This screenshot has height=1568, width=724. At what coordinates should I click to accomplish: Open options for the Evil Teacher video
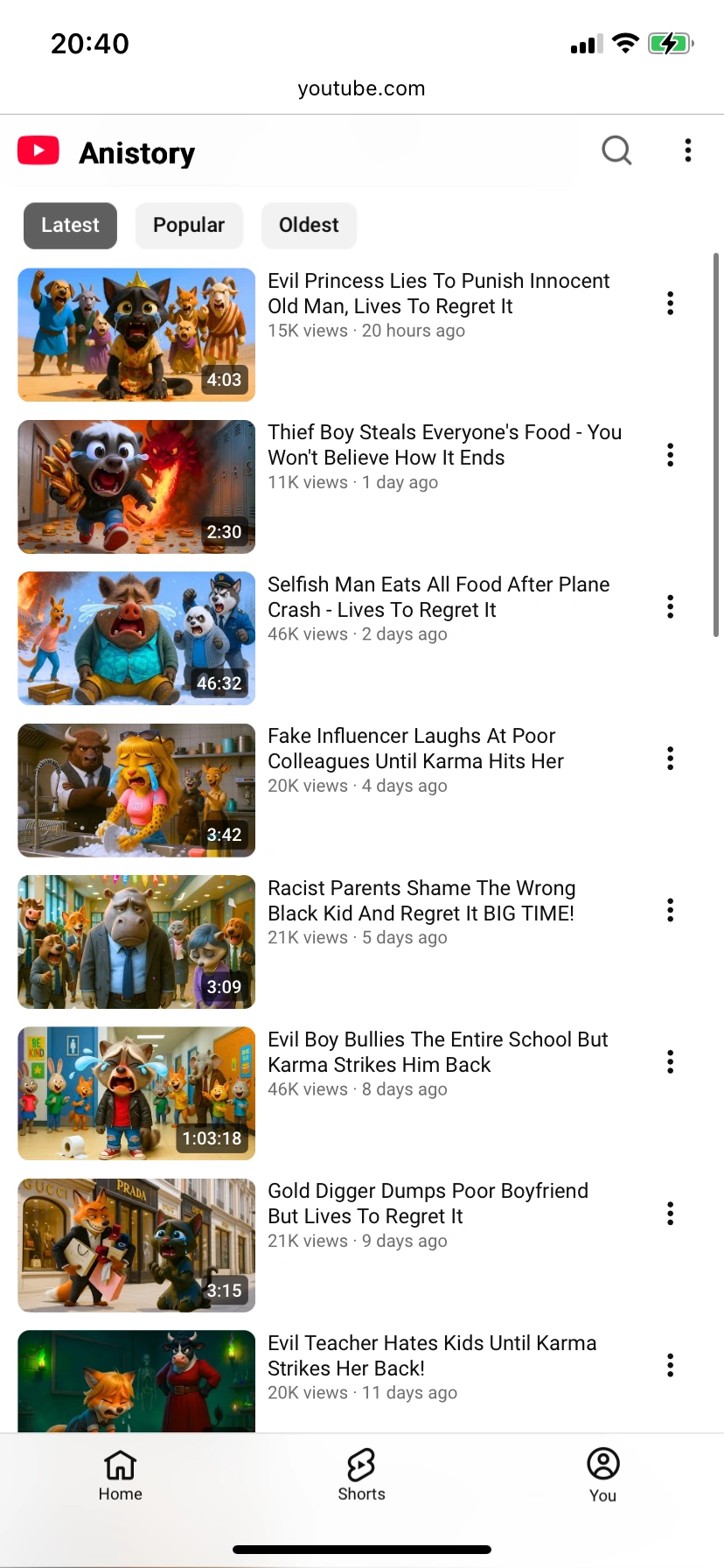(x=669, y=1365)
